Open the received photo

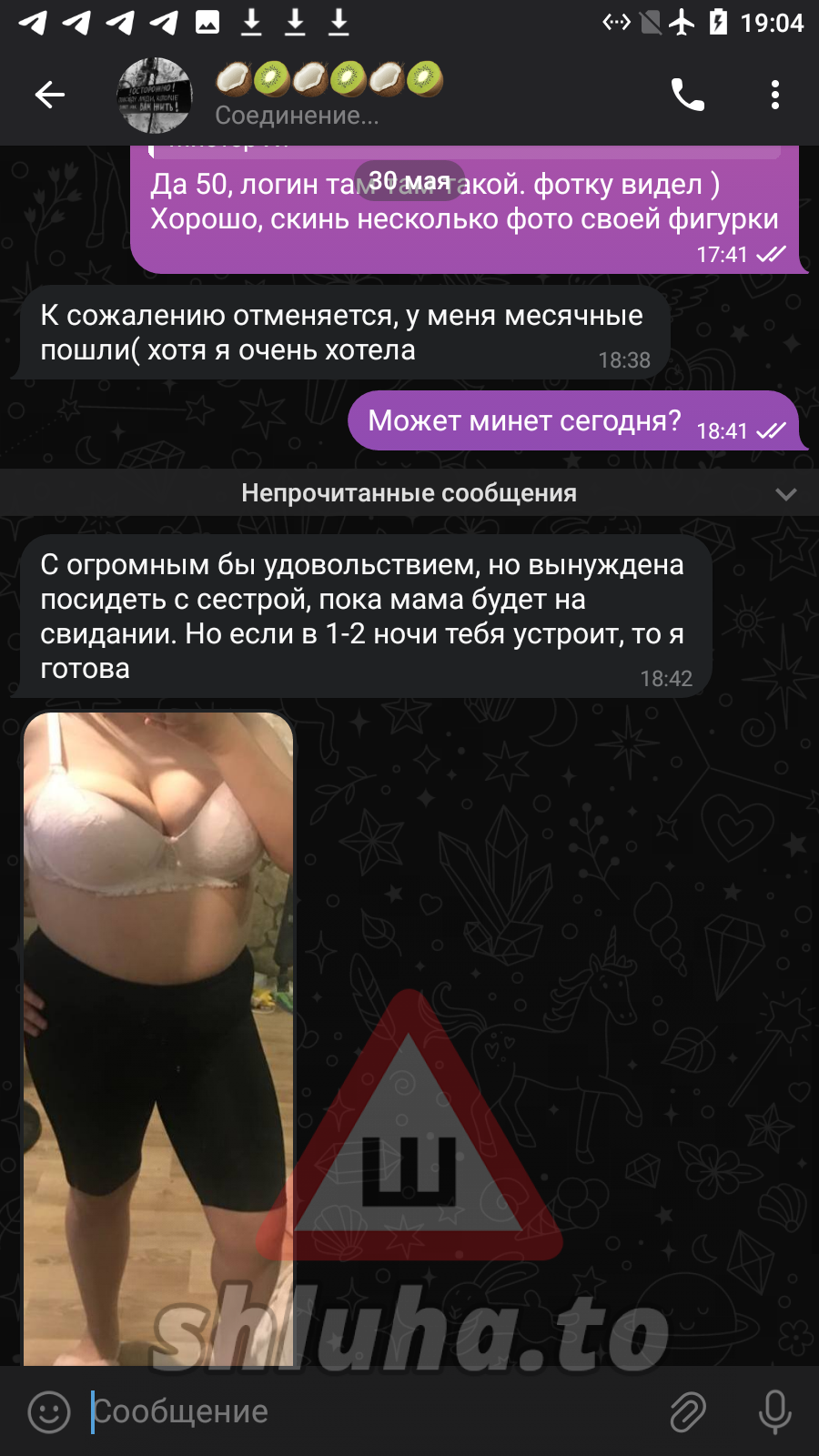pyautogui.click(x=158, y=1037)
